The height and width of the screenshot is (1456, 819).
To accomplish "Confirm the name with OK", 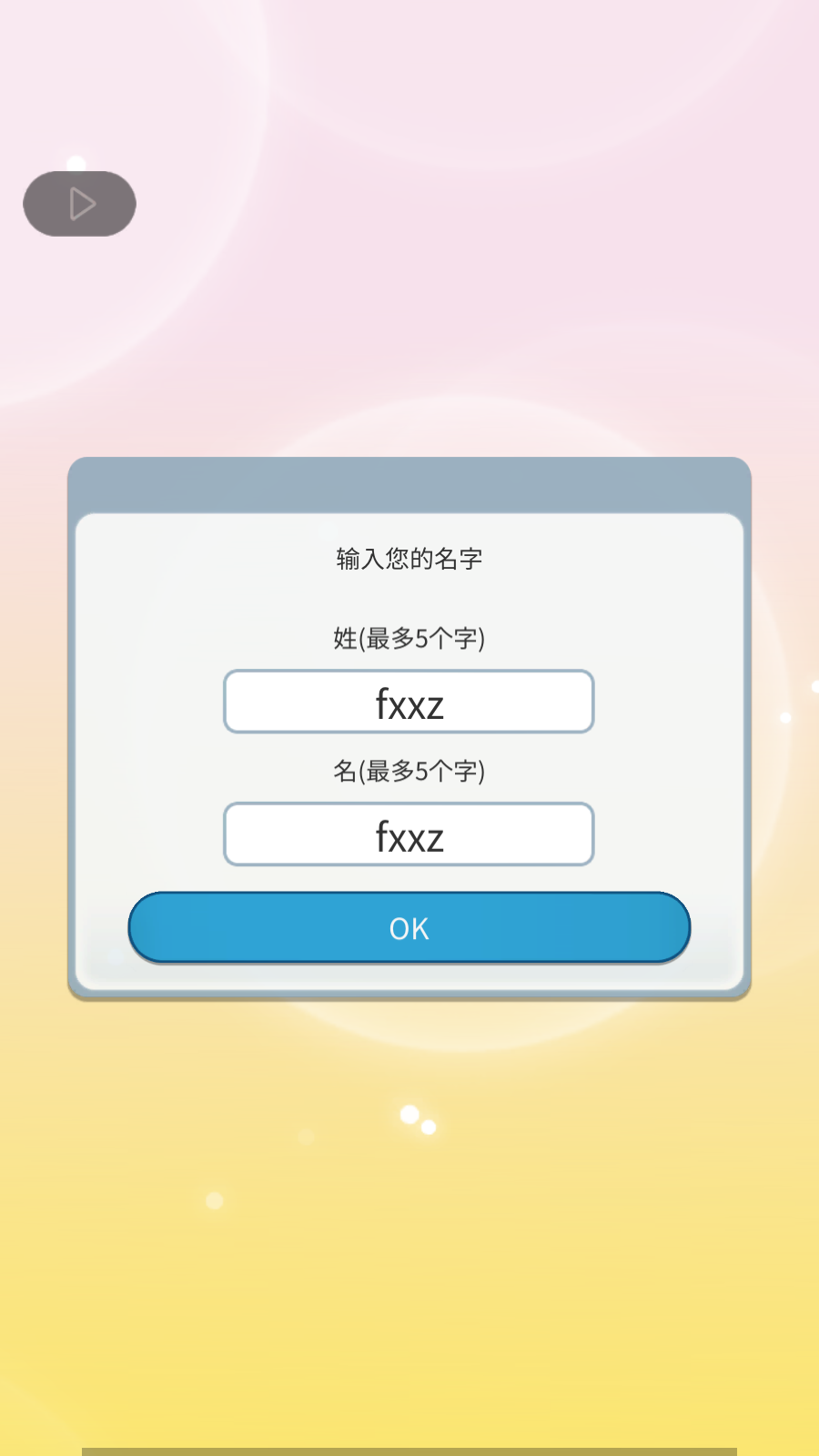I will point(409,927).
